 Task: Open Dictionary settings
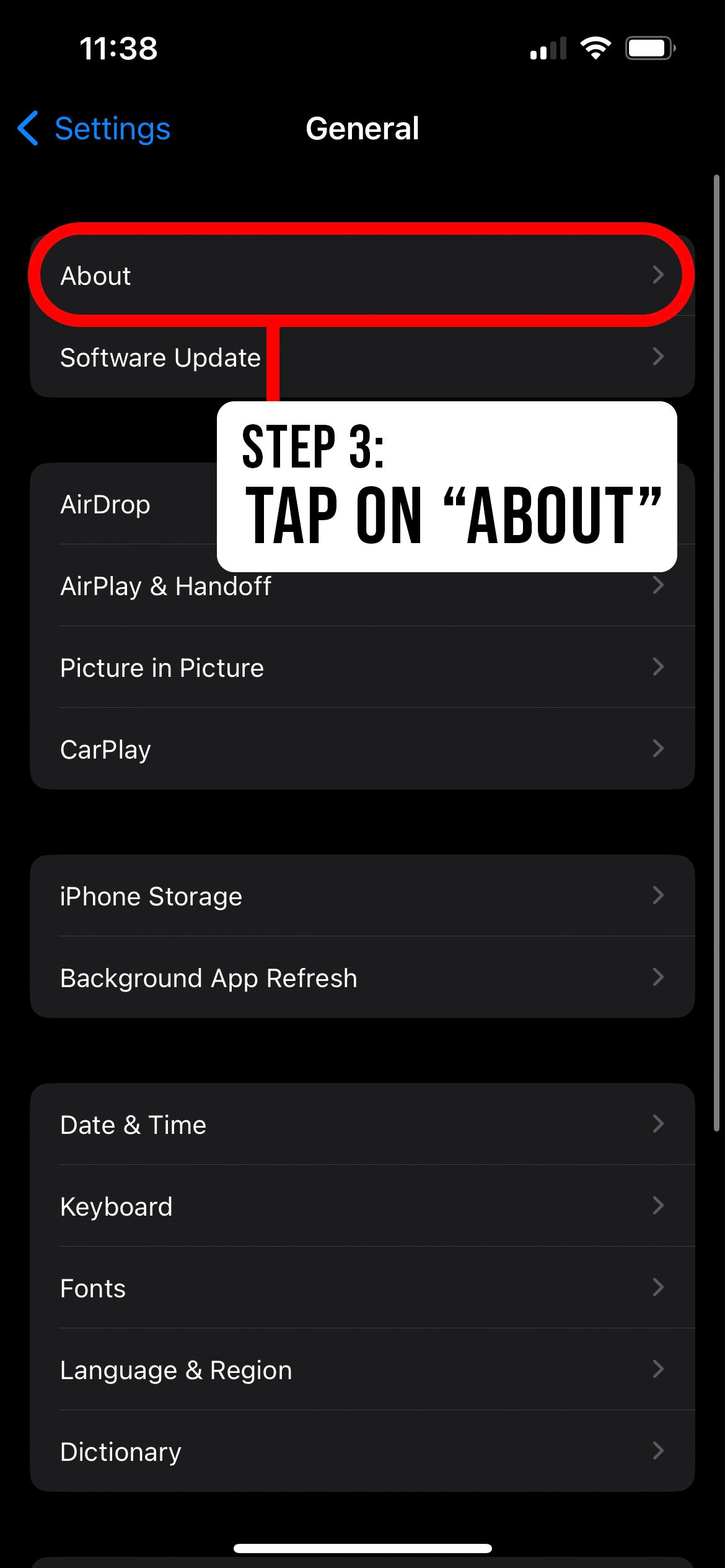362,1451
